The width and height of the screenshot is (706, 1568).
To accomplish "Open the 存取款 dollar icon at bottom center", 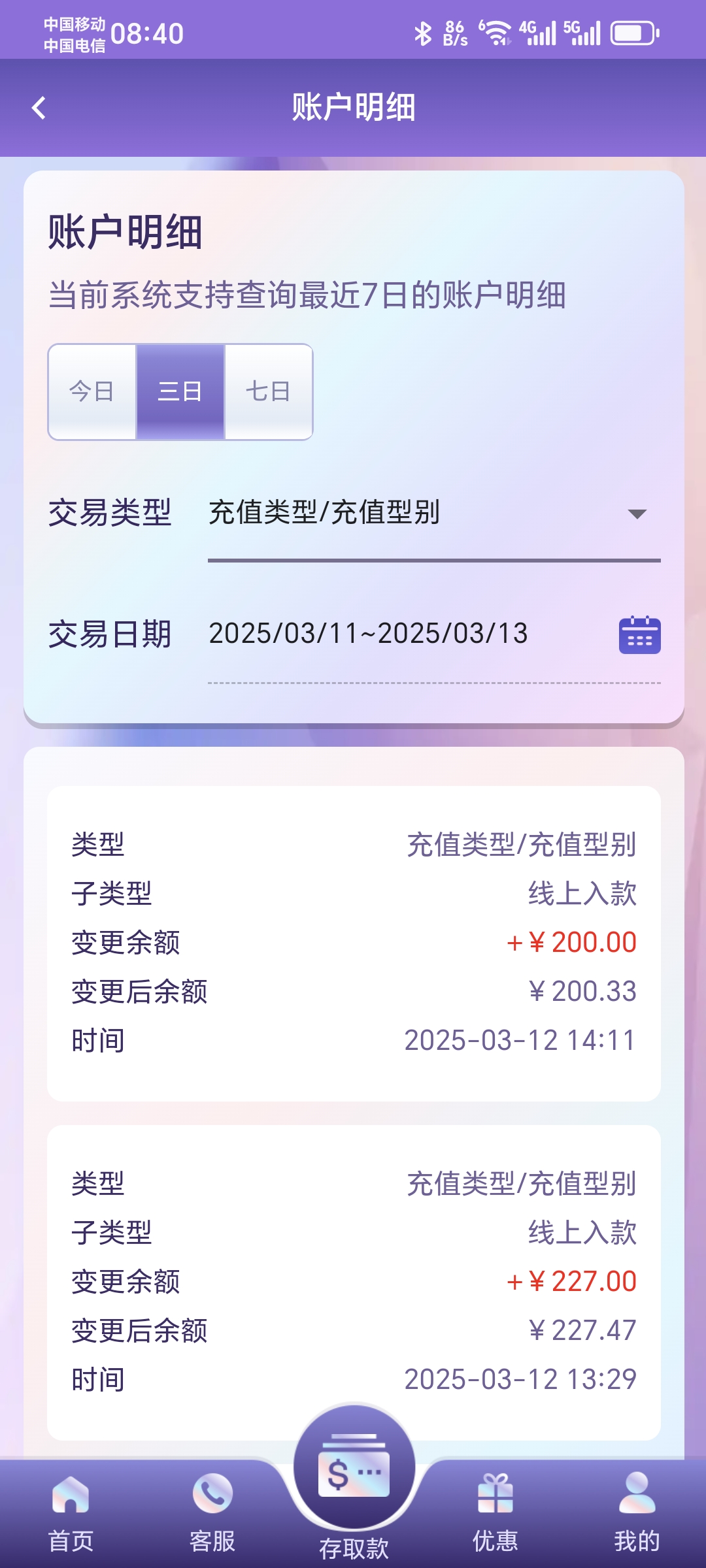I will tap(352, 1469).
